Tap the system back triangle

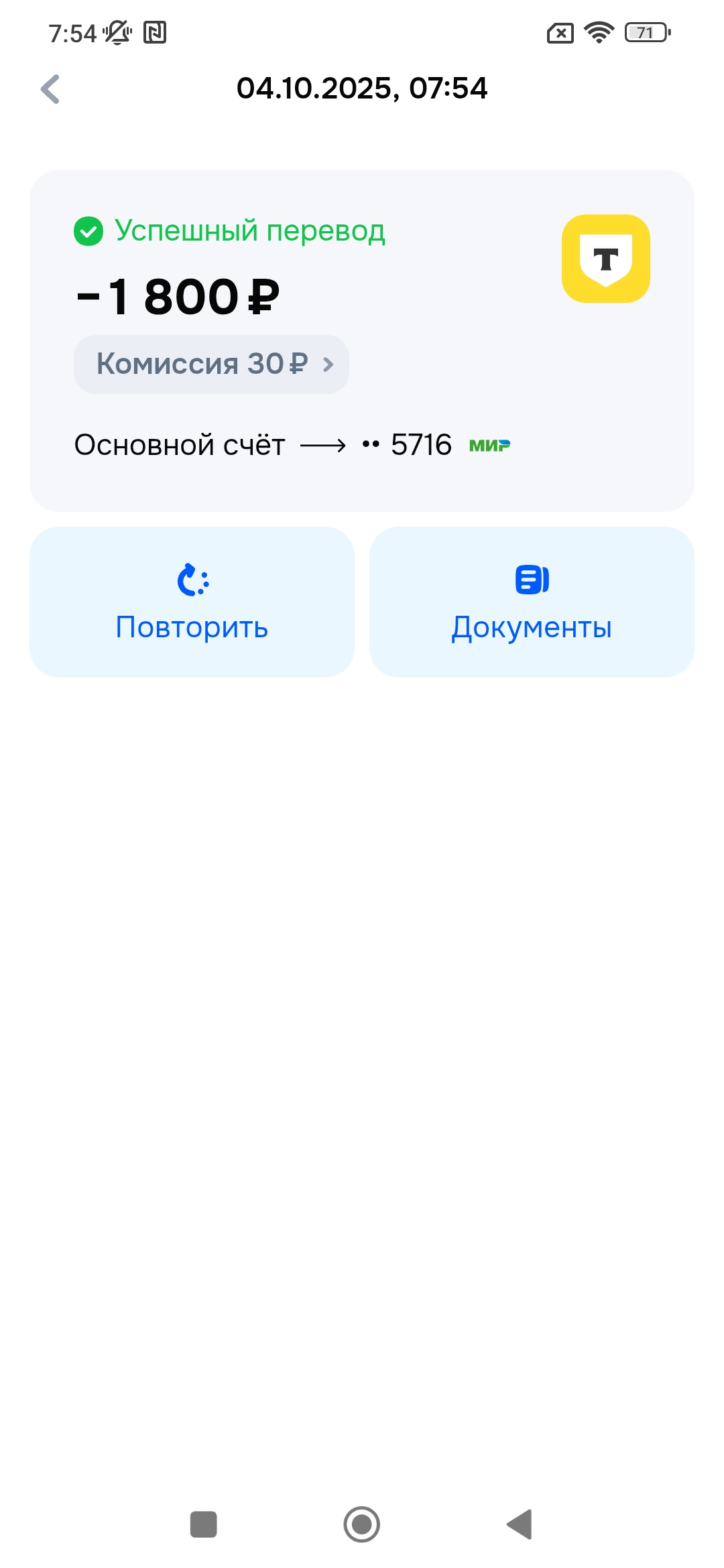point(520,1524)
